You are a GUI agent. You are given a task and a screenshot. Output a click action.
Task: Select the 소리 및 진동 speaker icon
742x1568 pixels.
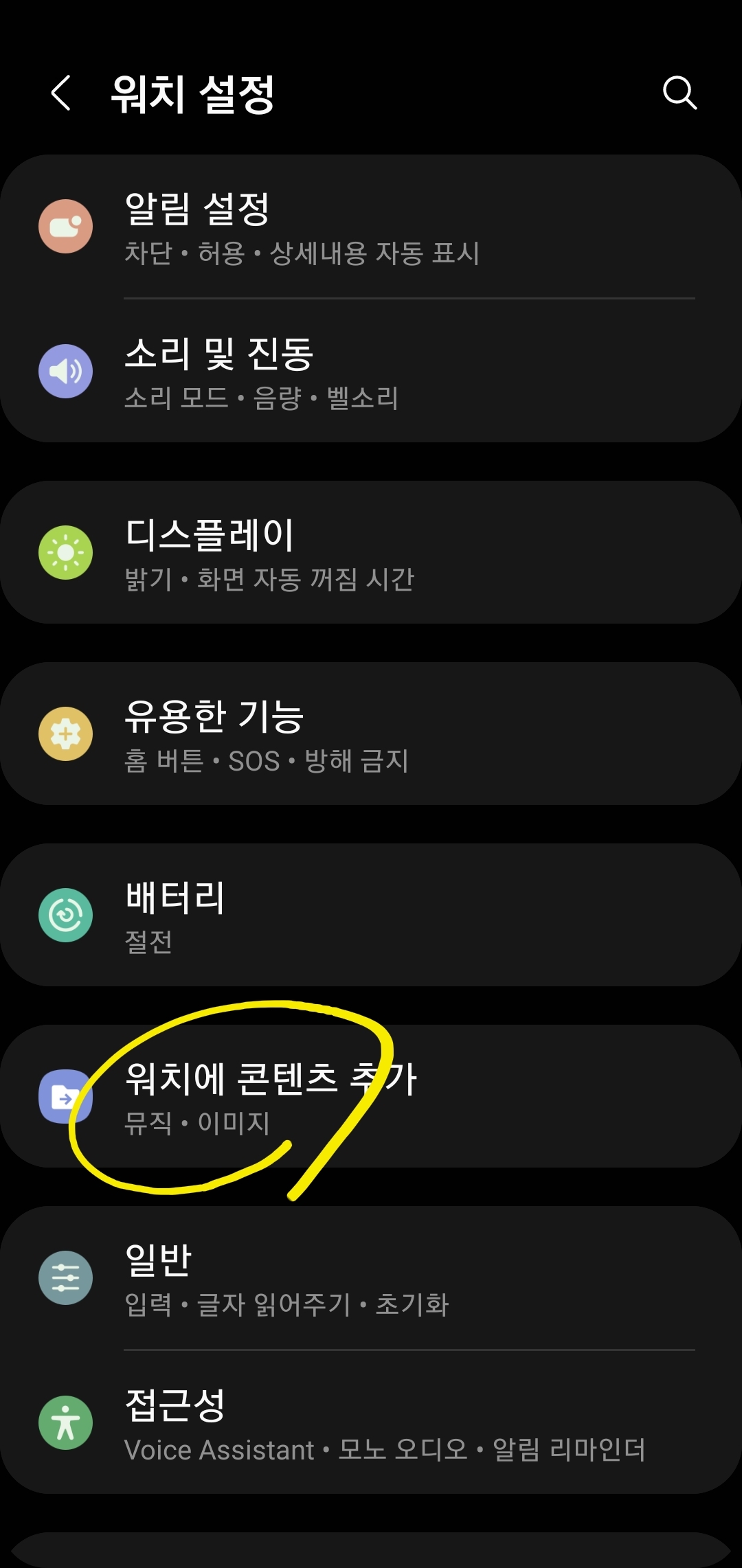coord(66,371)
